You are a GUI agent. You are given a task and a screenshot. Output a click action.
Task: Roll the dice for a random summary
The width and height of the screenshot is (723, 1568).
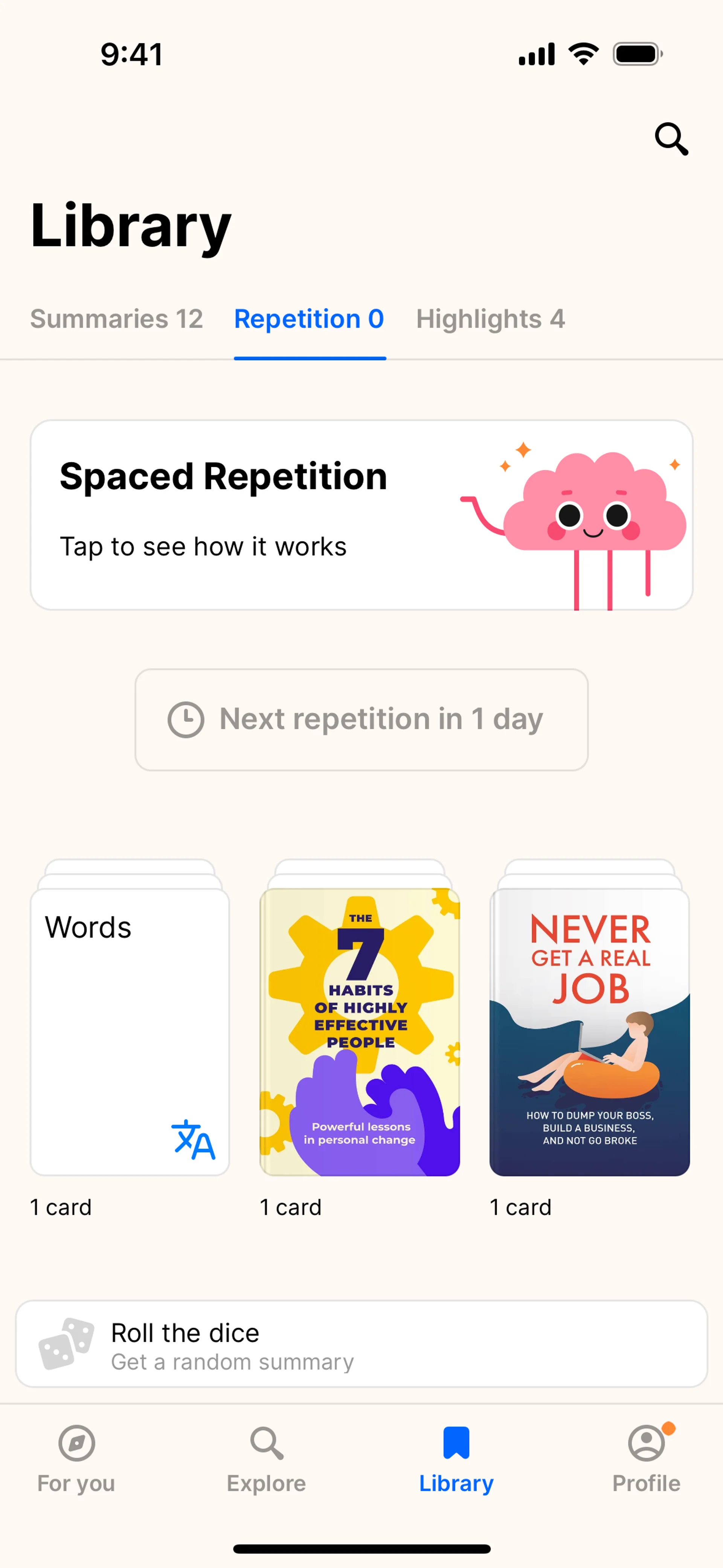[x=361, y=1344]
